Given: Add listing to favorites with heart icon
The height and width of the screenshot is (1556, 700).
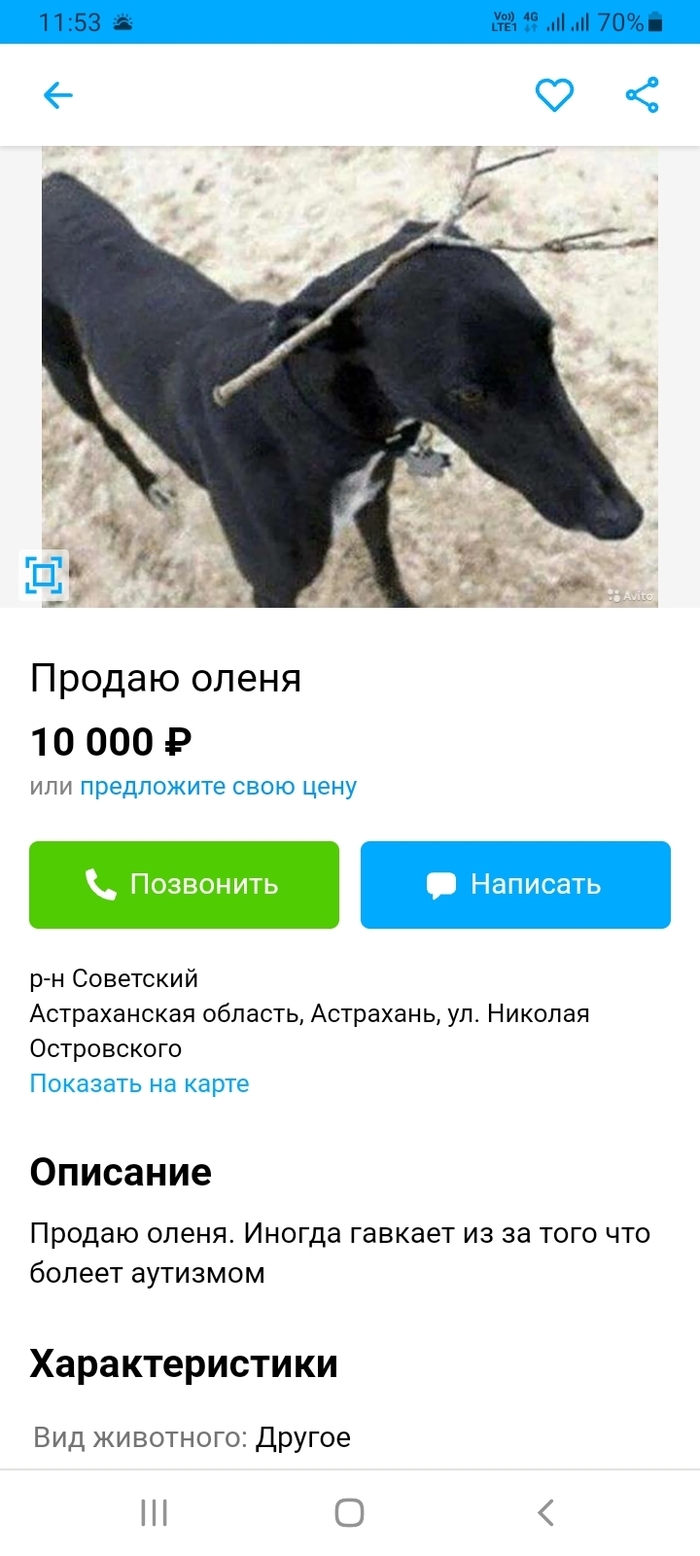Looking at the screenshot, I should click(554, 95).
